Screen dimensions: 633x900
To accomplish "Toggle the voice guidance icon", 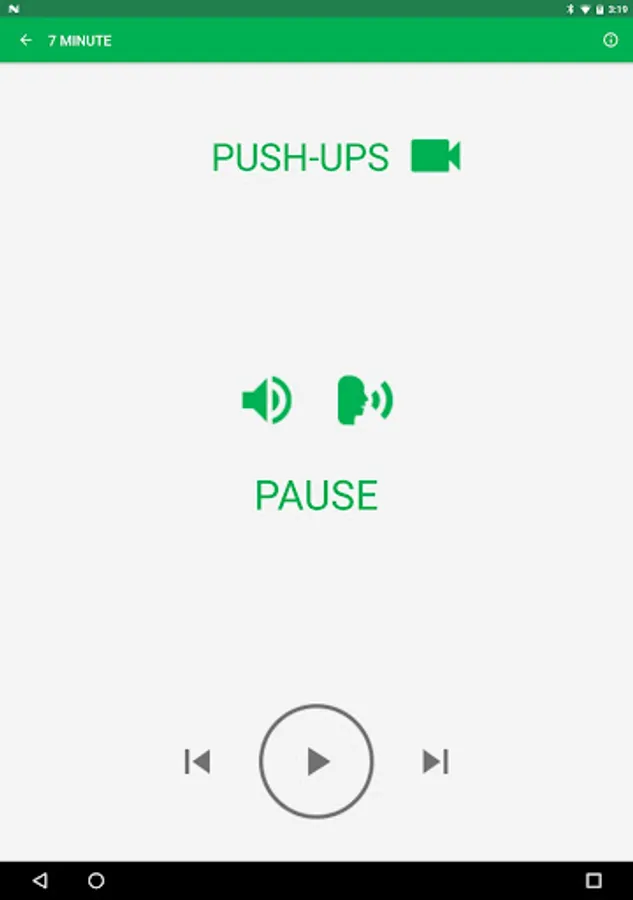I will coord(365,401).
